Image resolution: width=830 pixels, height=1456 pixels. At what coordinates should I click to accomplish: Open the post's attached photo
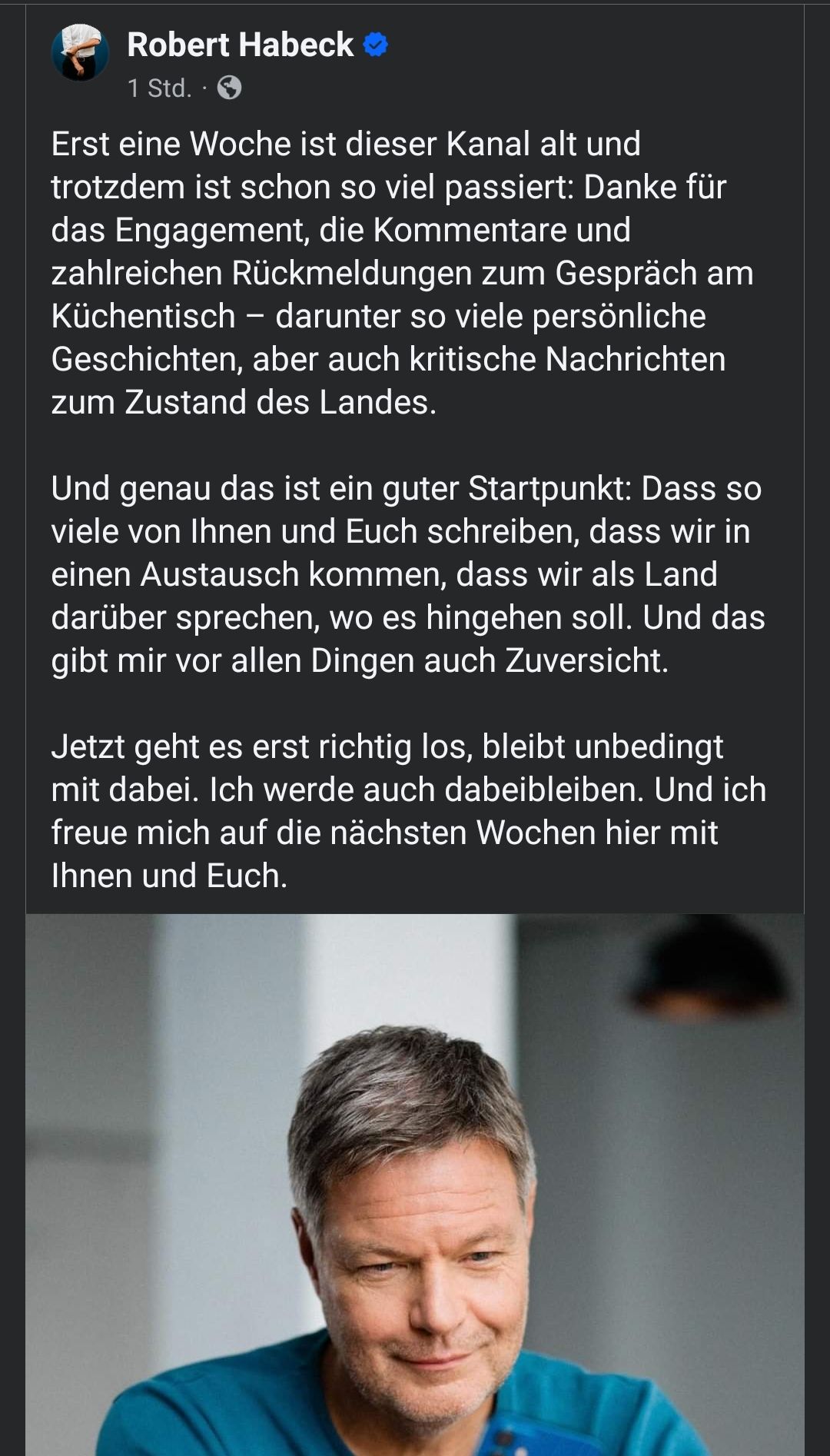pyautogui.click(x=415, y=1184)
